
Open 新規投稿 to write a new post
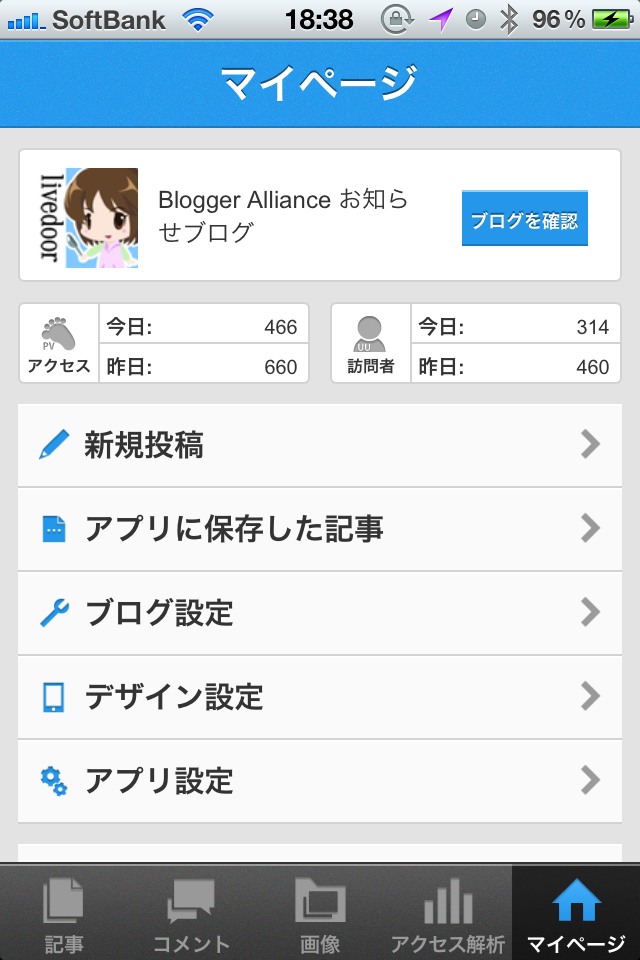320,445
